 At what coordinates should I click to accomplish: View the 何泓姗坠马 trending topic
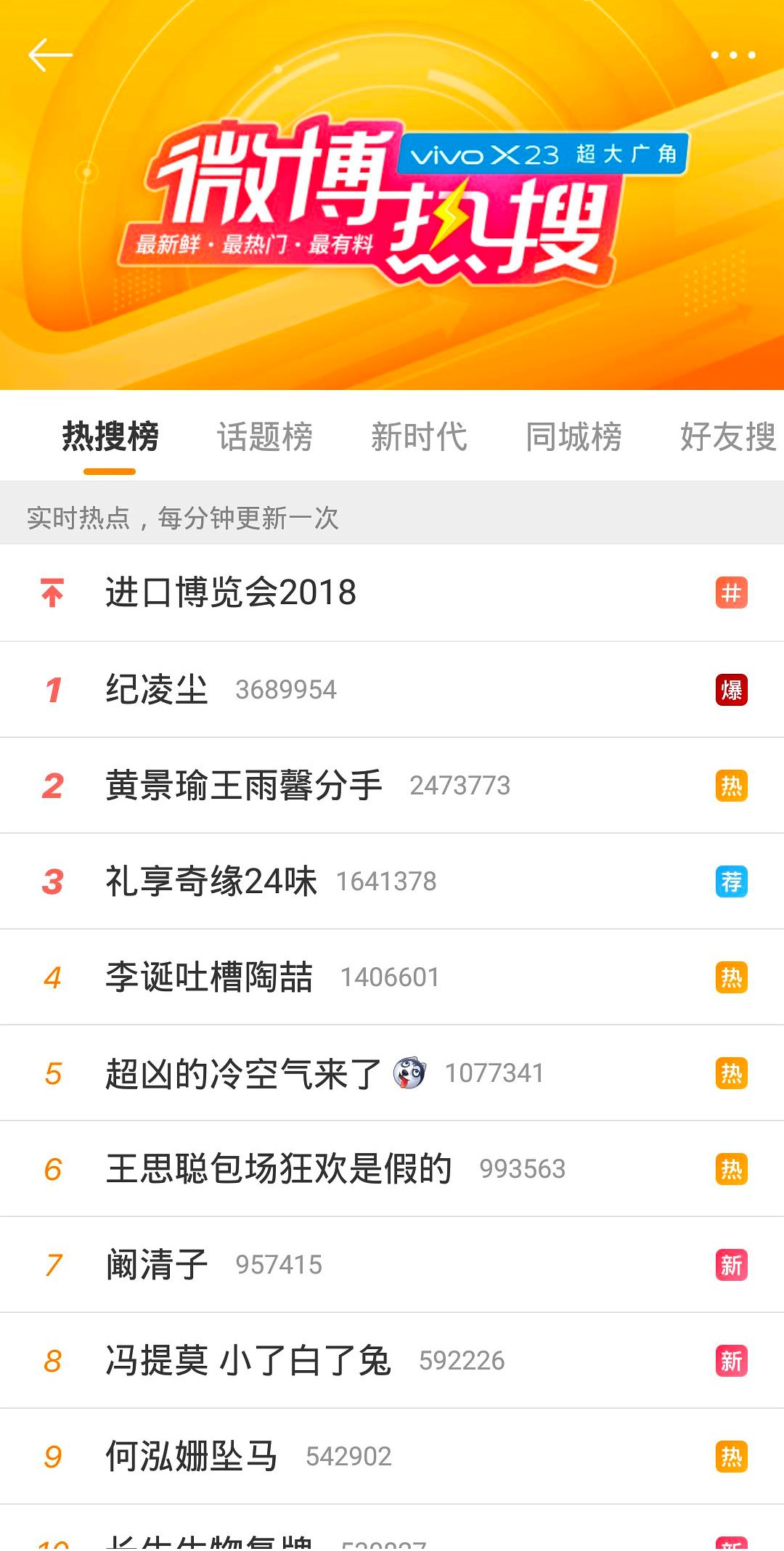[x=192, y=1457]
